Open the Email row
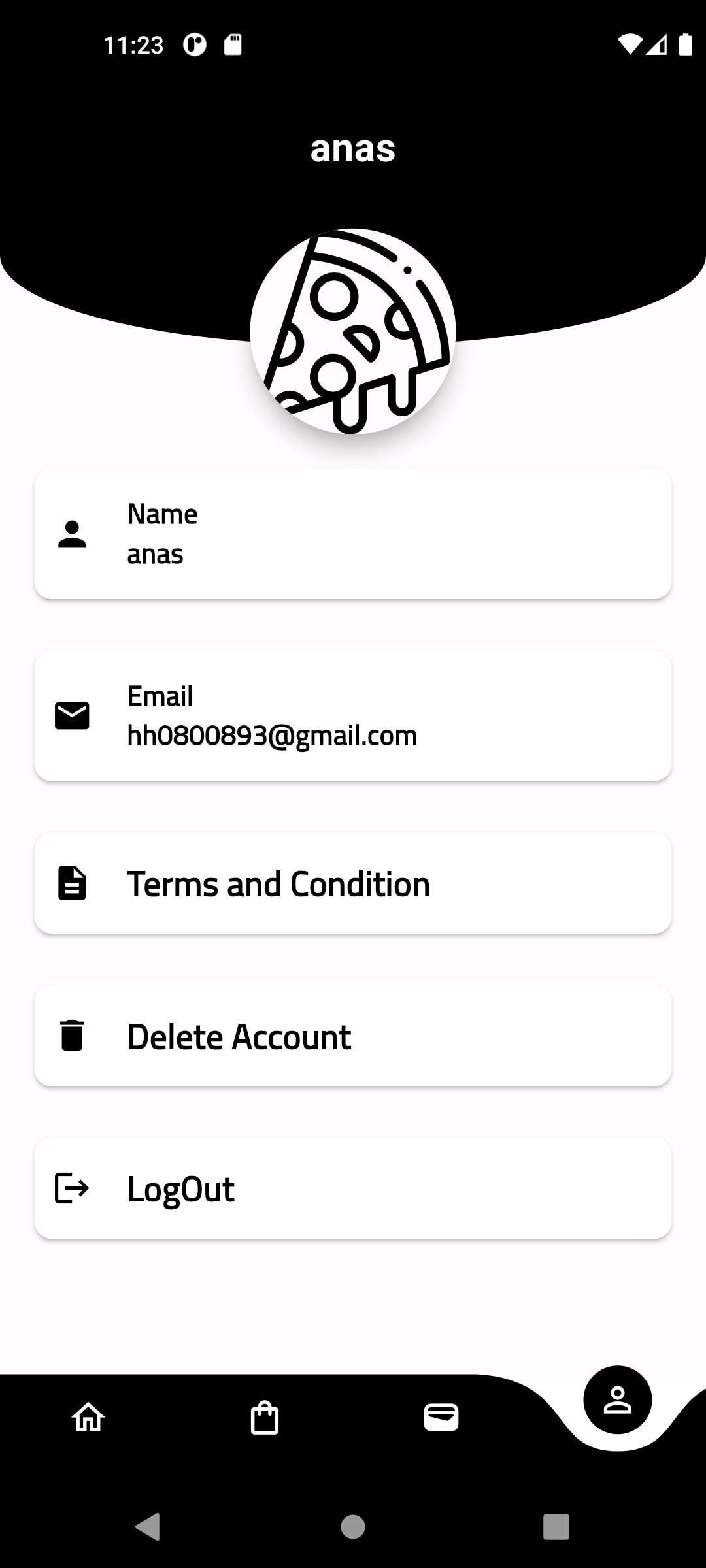 (x=353, y=715)
